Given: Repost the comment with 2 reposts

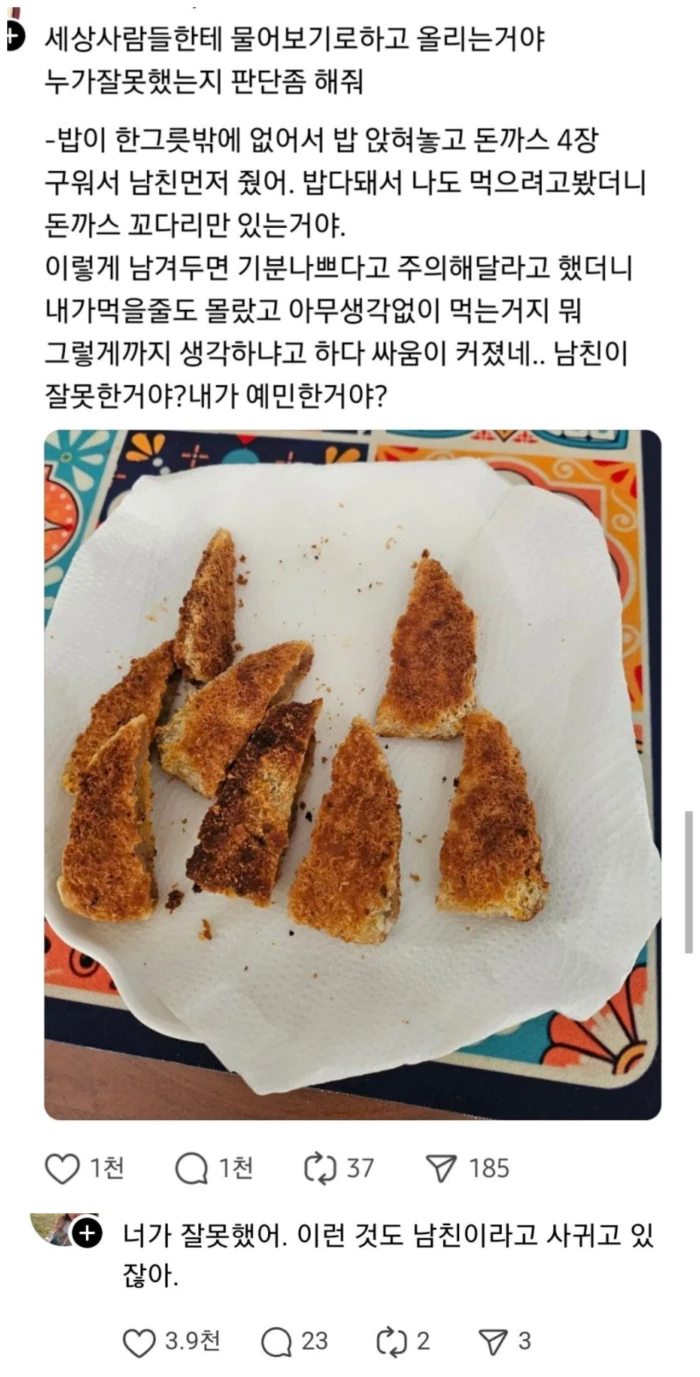Looking at the screenshot, I should click(390, 1342).
